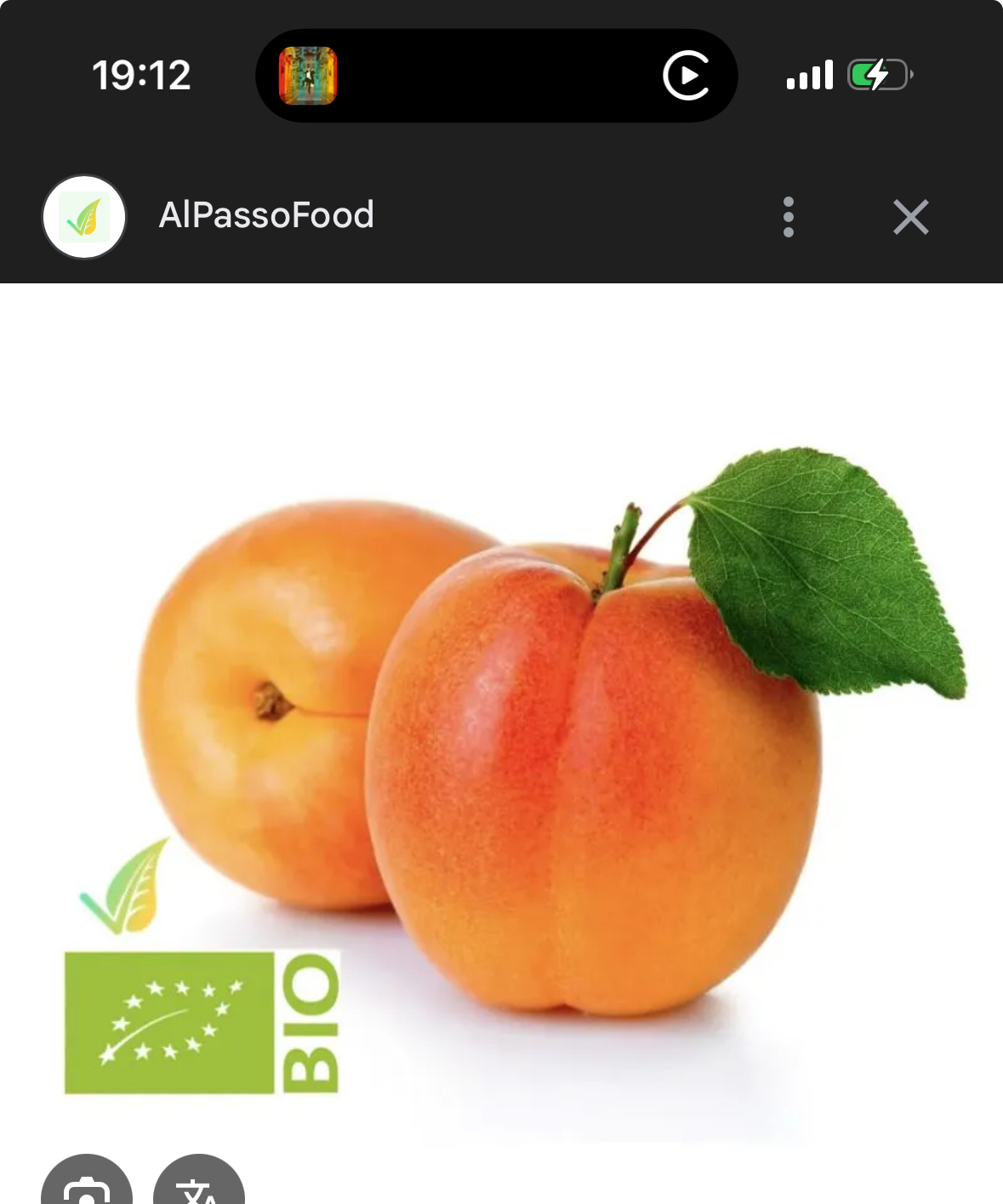This screenshot has height=1204, width=1003.
Task: Open the three-dot overflow menu
Action: [x=789, y=216]
